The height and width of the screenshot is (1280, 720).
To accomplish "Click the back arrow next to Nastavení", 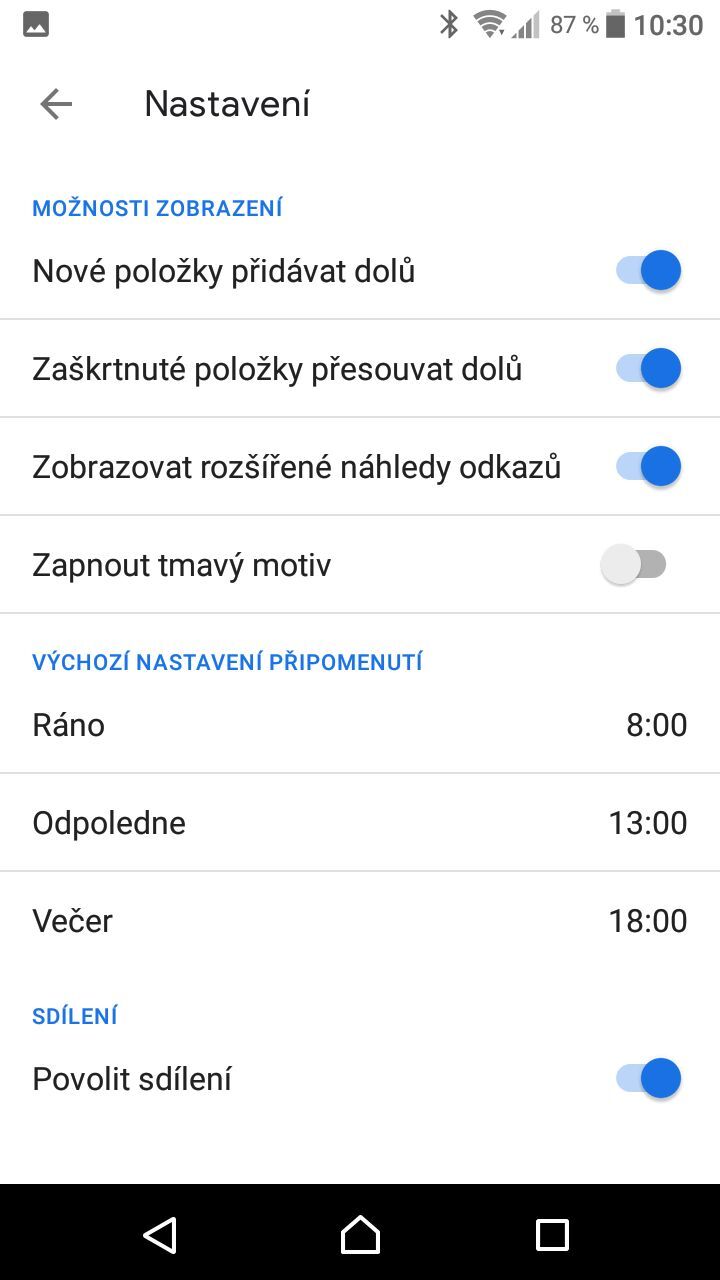I will coord(56,103).
